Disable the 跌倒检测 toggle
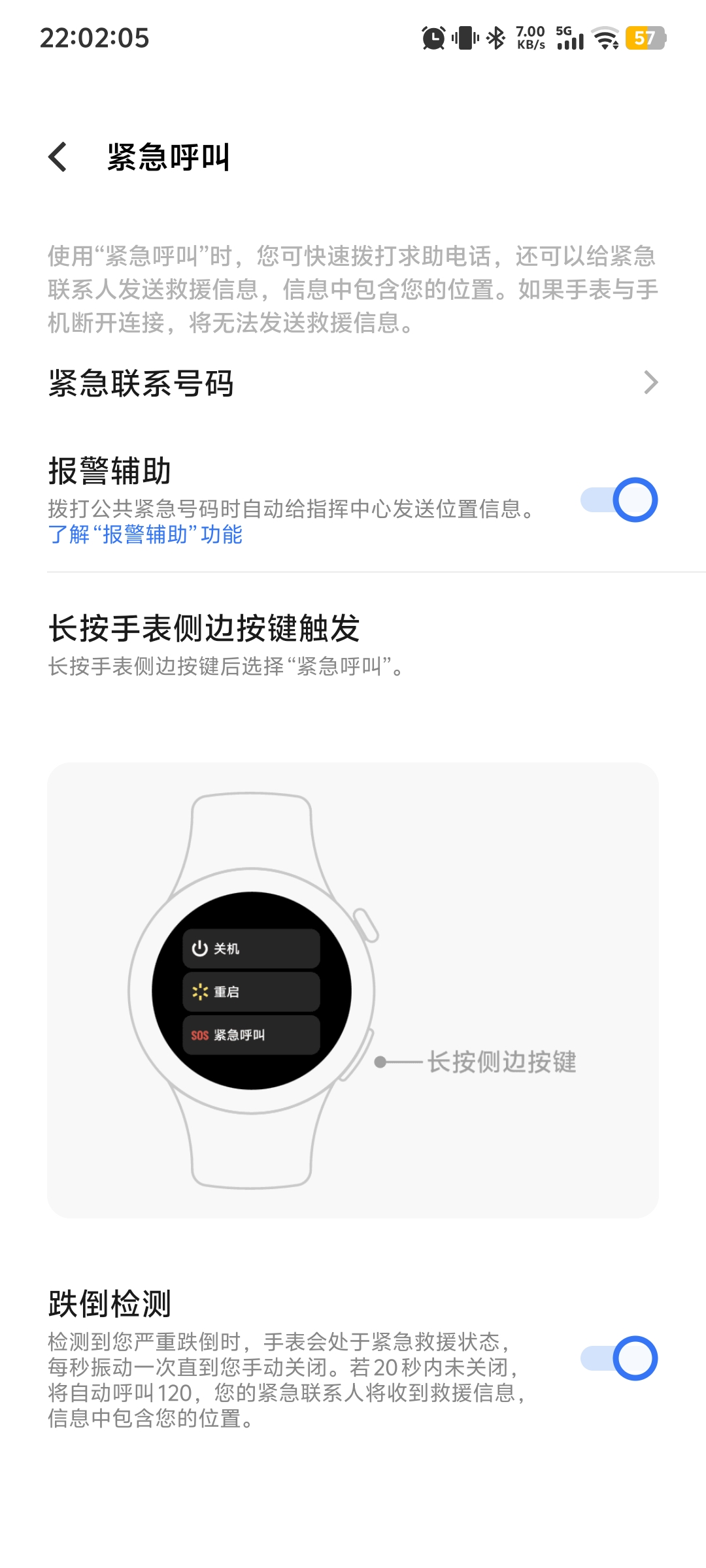 [x=619, y=1358]
